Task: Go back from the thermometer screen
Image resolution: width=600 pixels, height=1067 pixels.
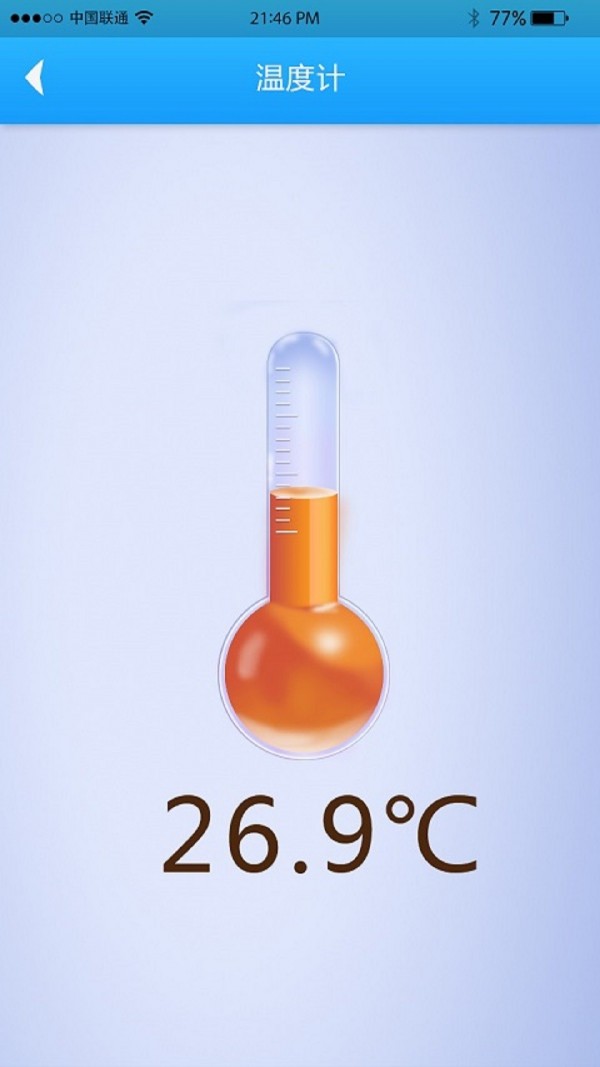Action: pos(35,78)
